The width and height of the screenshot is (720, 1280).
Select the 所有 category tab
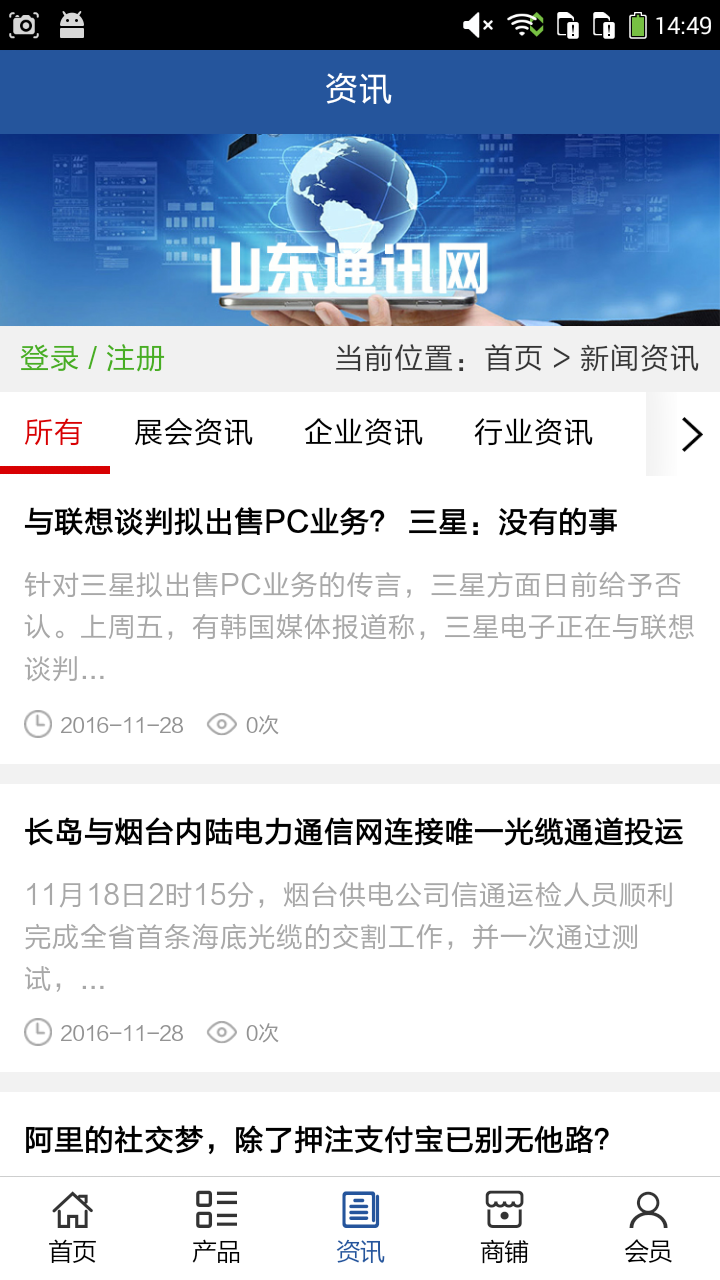tap(53, 433)
